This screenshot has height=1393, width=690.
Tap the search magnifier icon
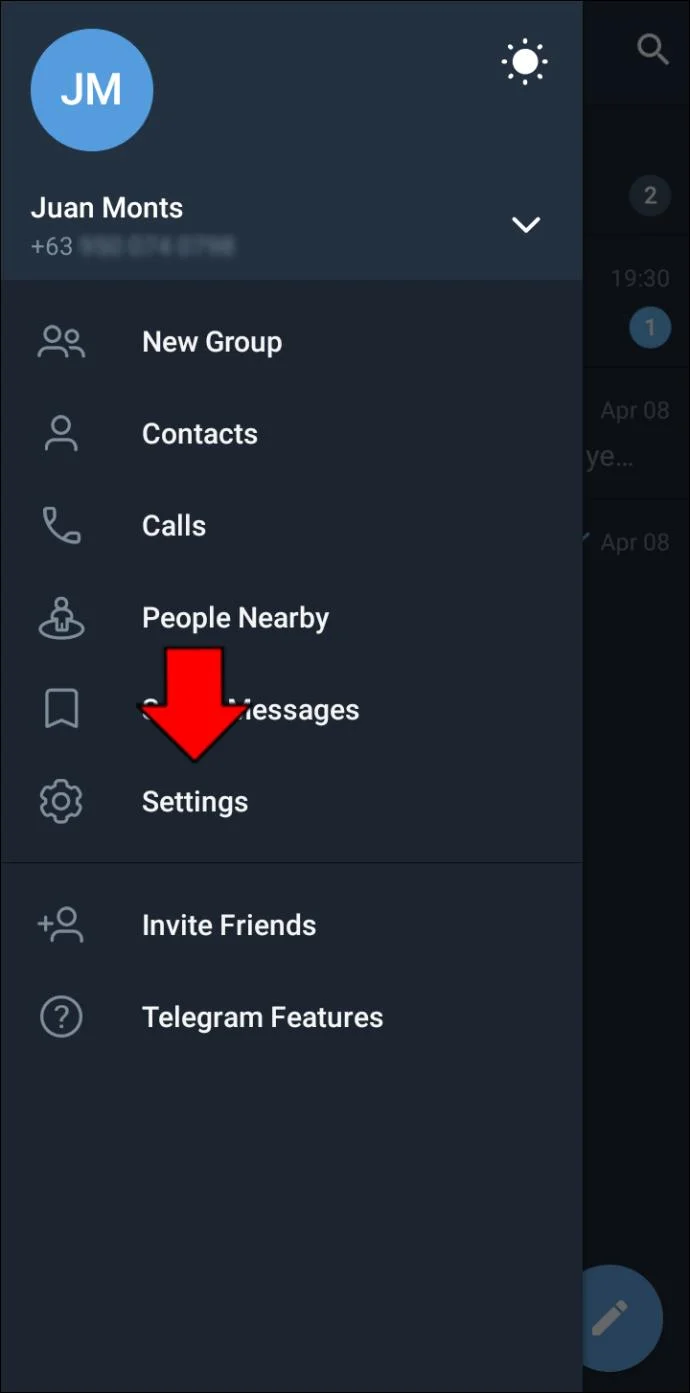pyautogui.click(x=652, y=48)
